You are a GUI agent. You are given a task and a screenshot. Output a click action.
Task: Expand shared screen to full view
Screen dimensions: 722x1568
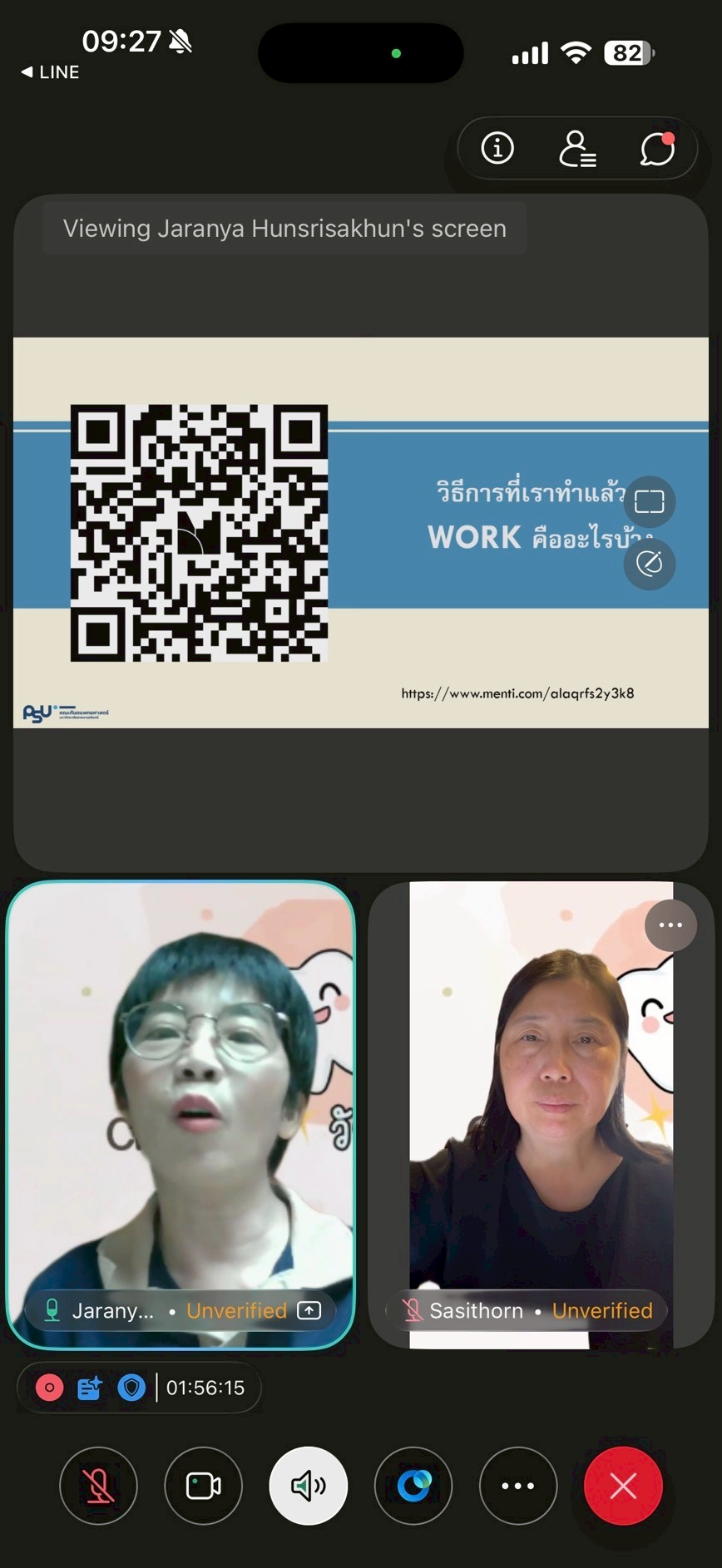coord(649,501)
